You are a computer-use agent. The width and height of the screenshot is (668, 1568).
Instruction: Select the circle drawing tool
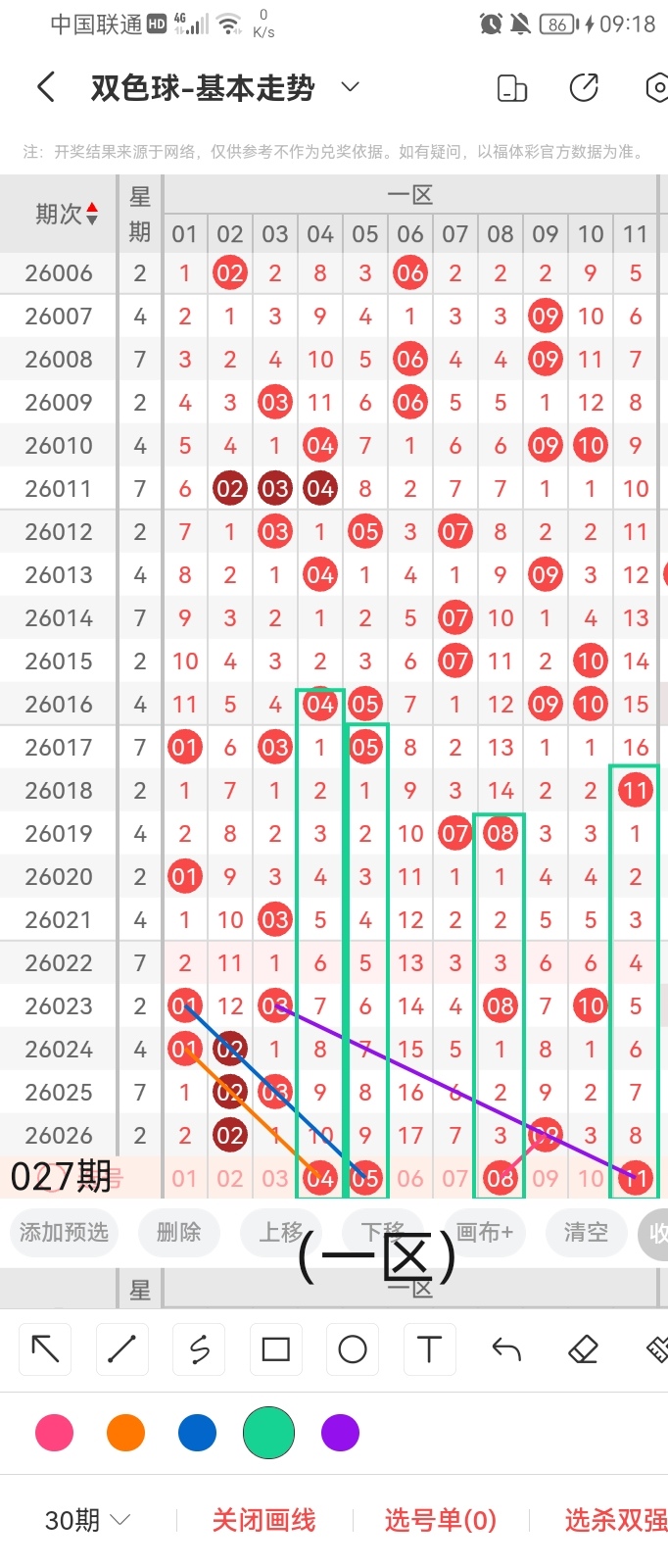tap(353, 1349)
